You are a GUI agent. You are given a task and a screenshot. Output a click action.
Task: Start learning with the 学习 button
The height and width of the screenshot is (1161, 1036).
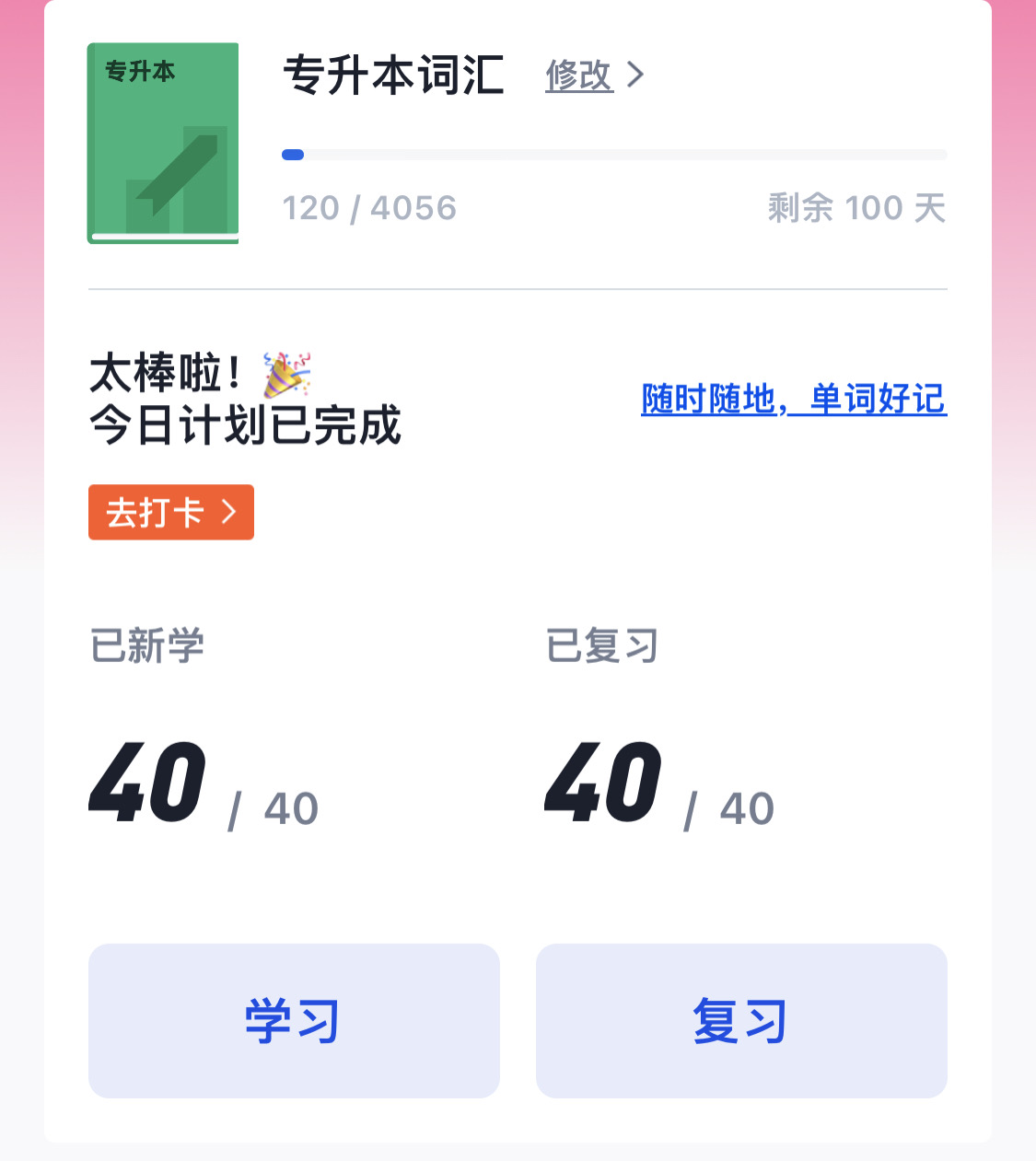(x=294, y=1020)
